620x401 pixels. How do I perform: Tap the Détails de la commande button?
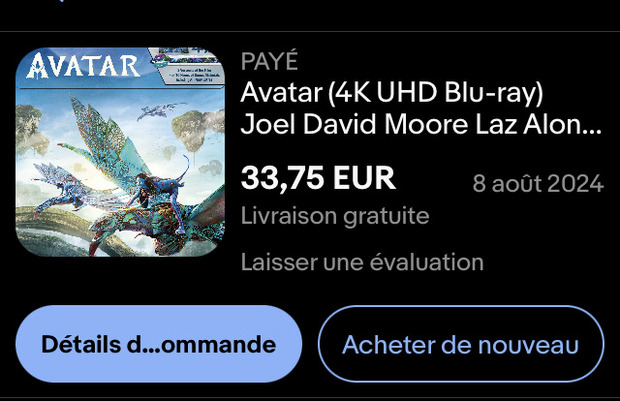coord(158,345)
